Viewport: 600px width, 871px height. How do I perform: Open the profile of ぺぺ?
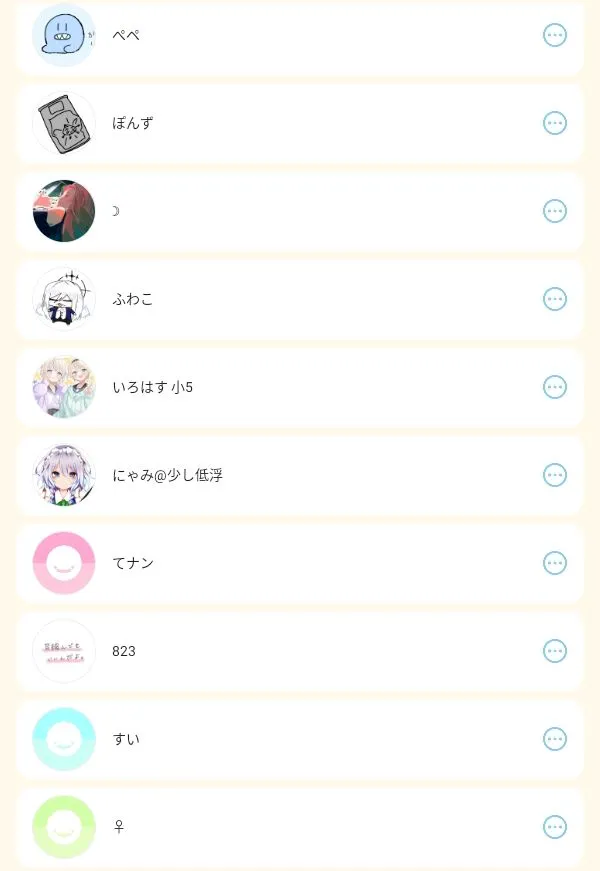click(64, 35)
